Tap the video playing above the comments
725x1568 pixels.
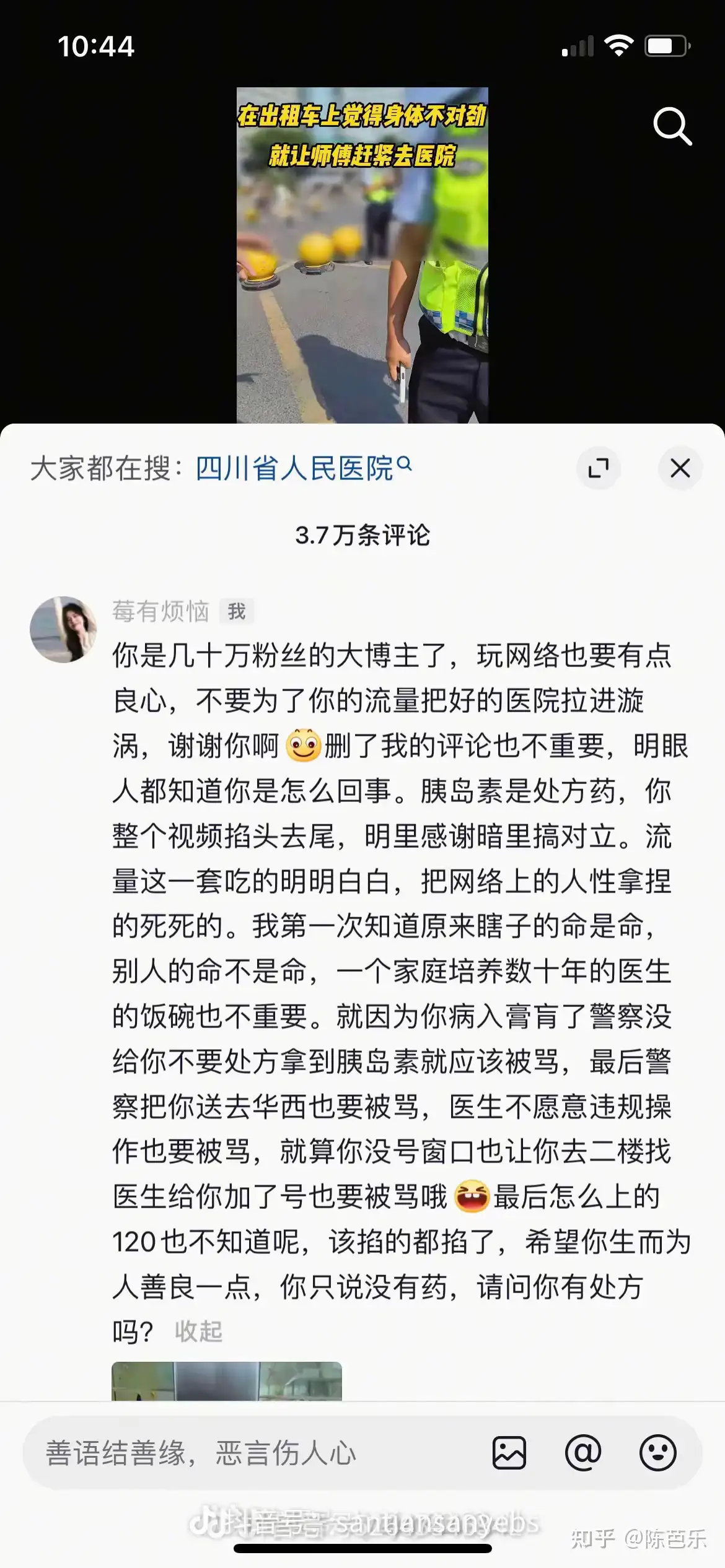[x=362, y=255]
